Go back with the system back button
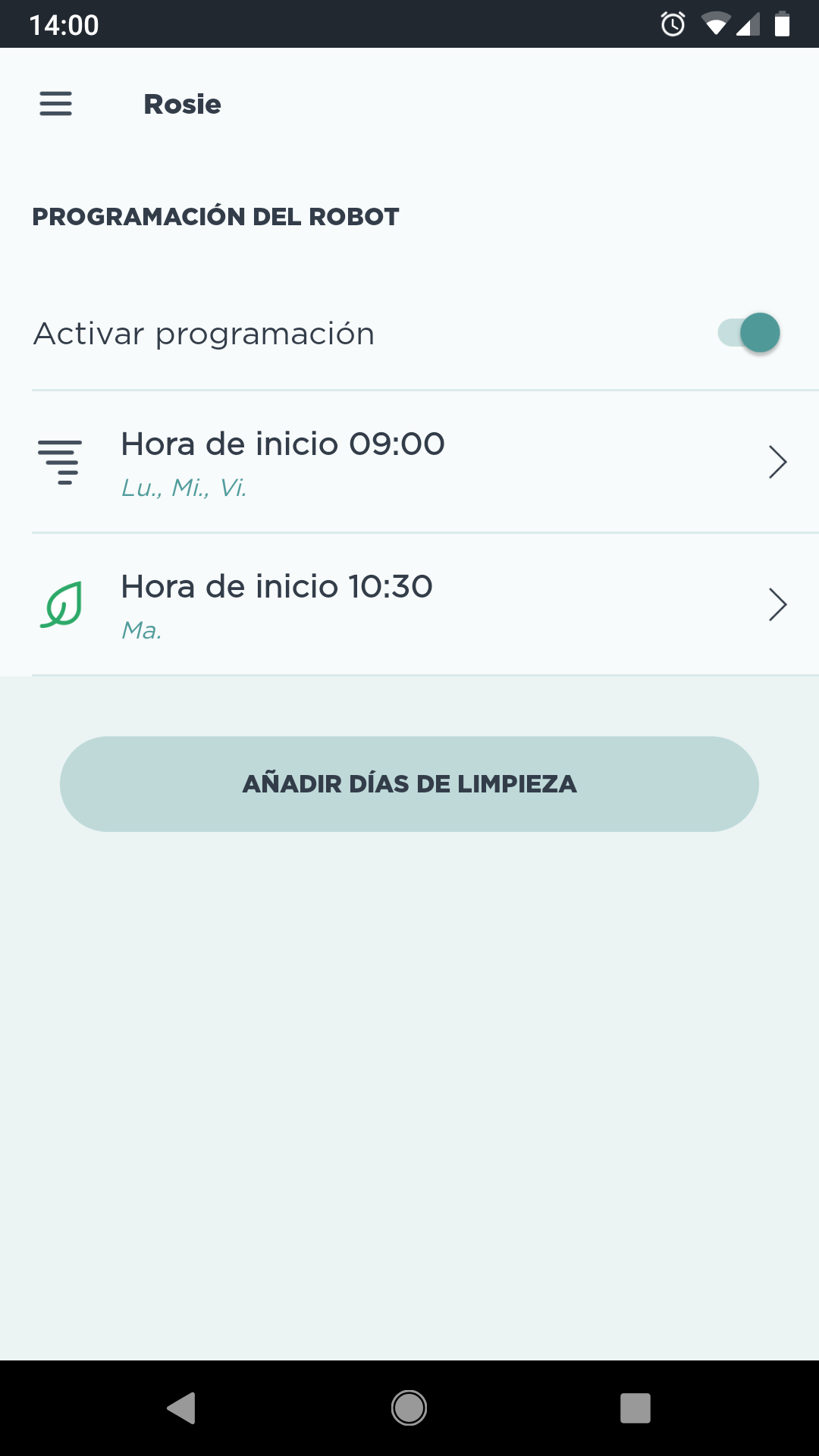 click(181, 1408)
